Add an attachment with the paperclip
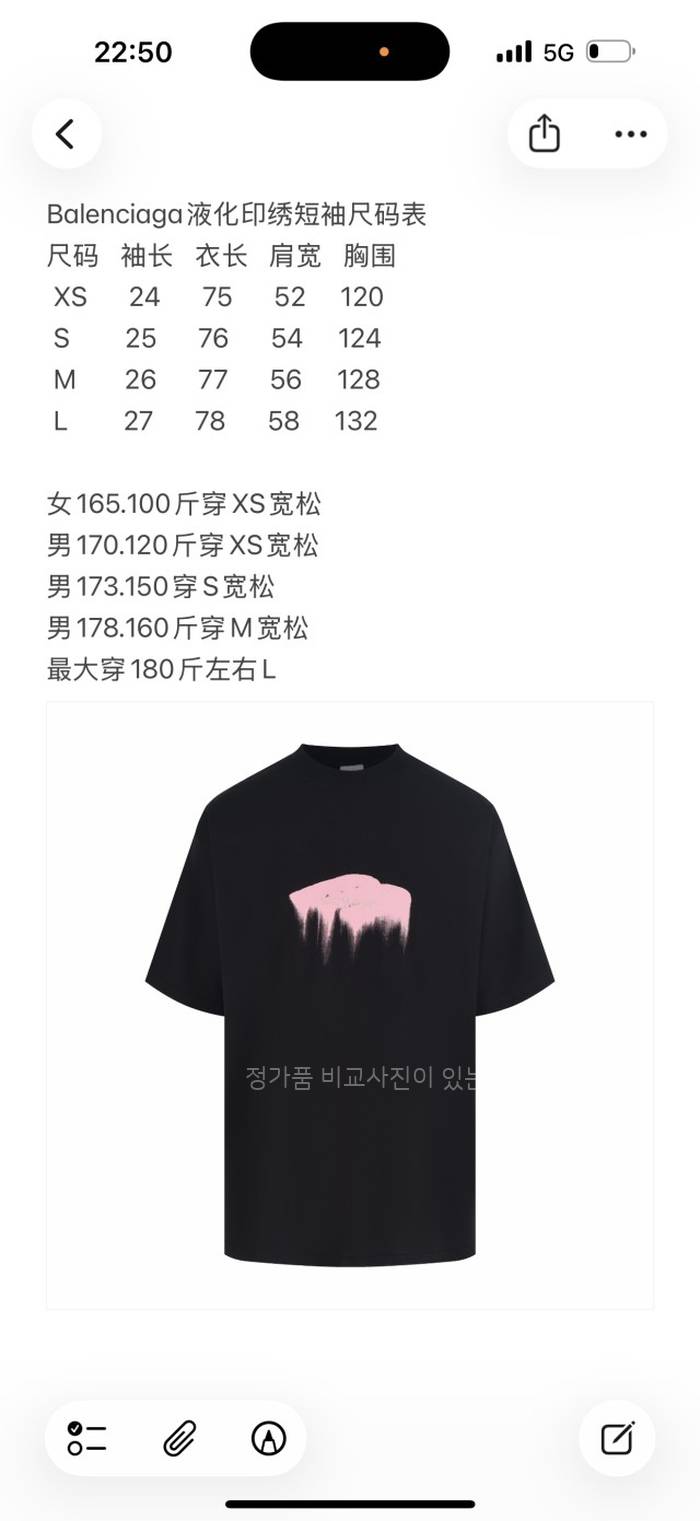700x1521 pixels. [178, 1438]
